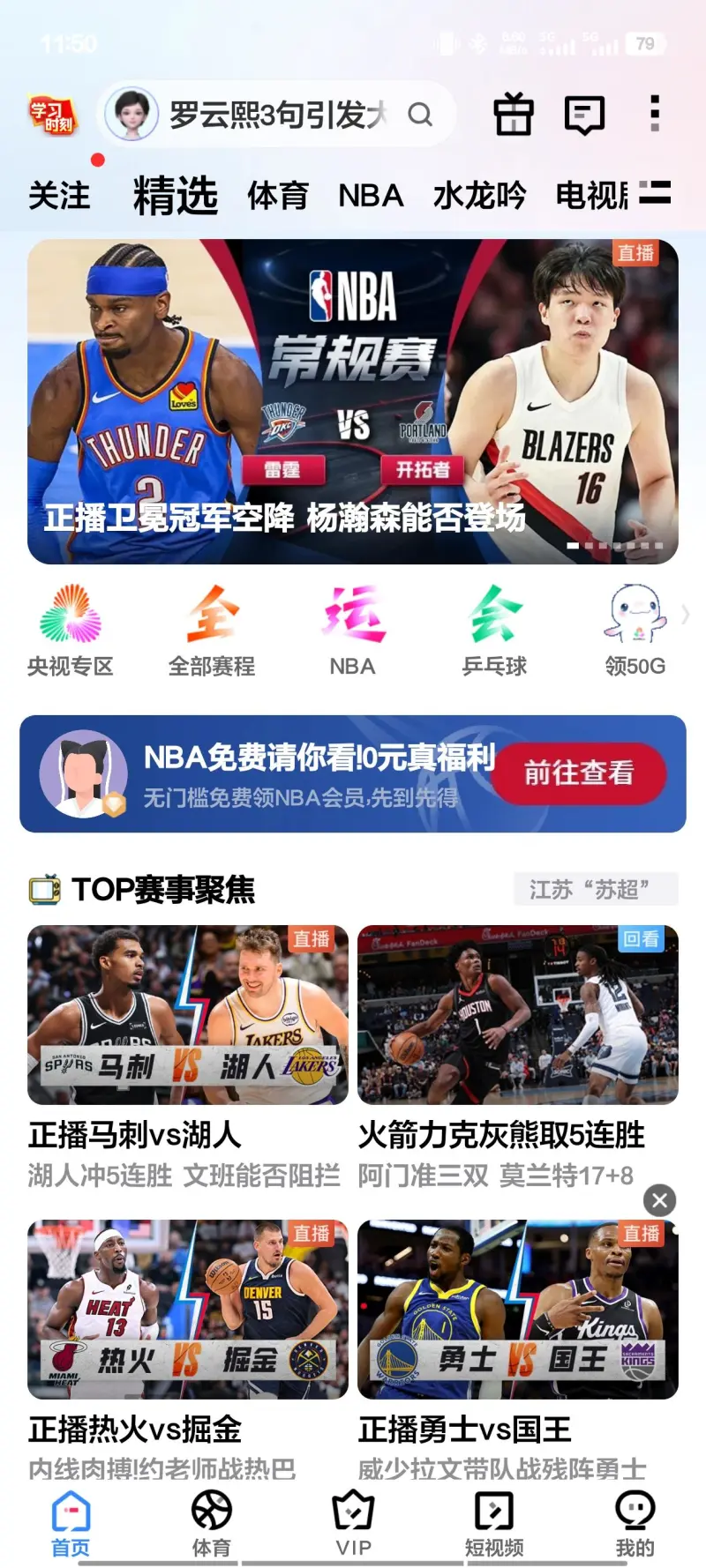Open 我的 profile icon

[x=634, y=1519]
